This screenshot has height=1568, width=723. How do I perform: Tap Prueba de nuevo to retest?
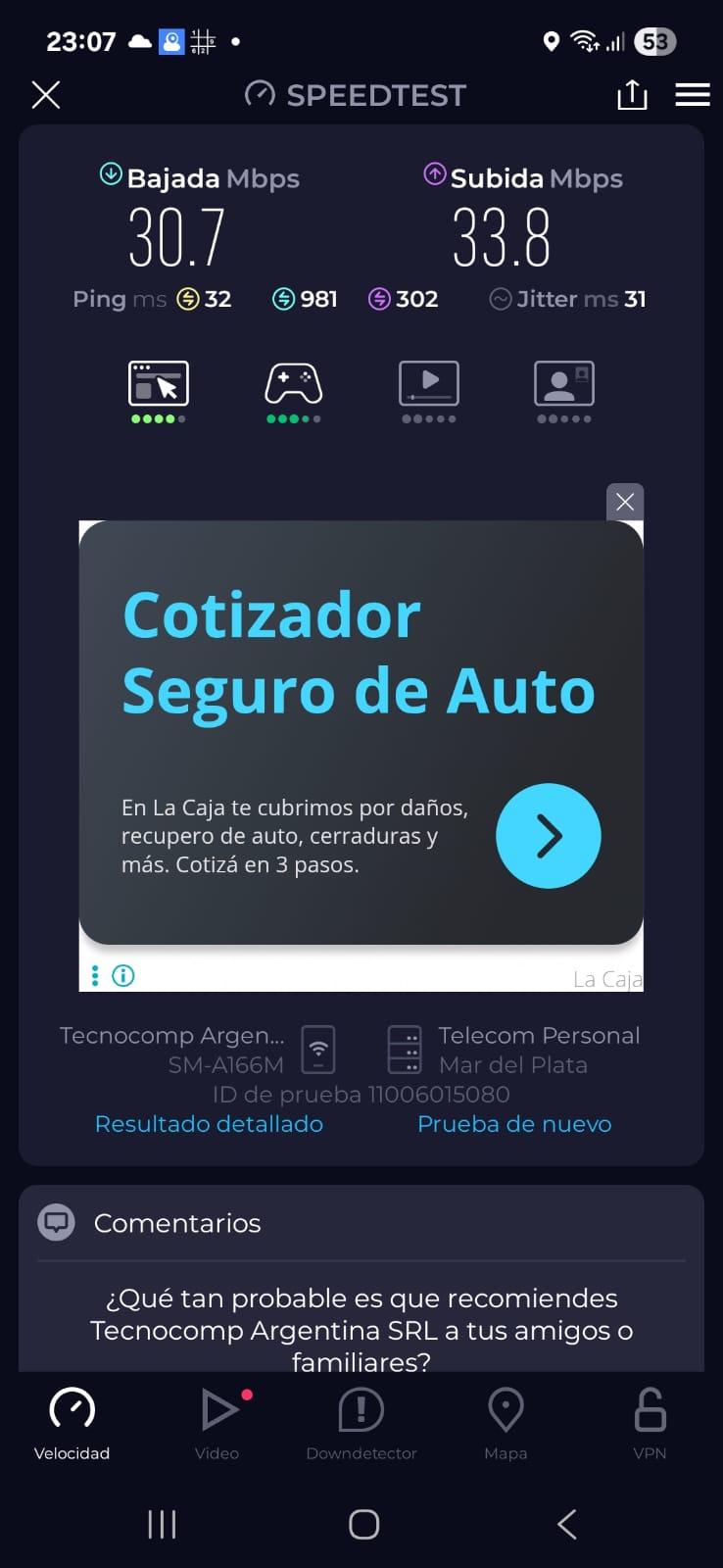coord(514,1124)
